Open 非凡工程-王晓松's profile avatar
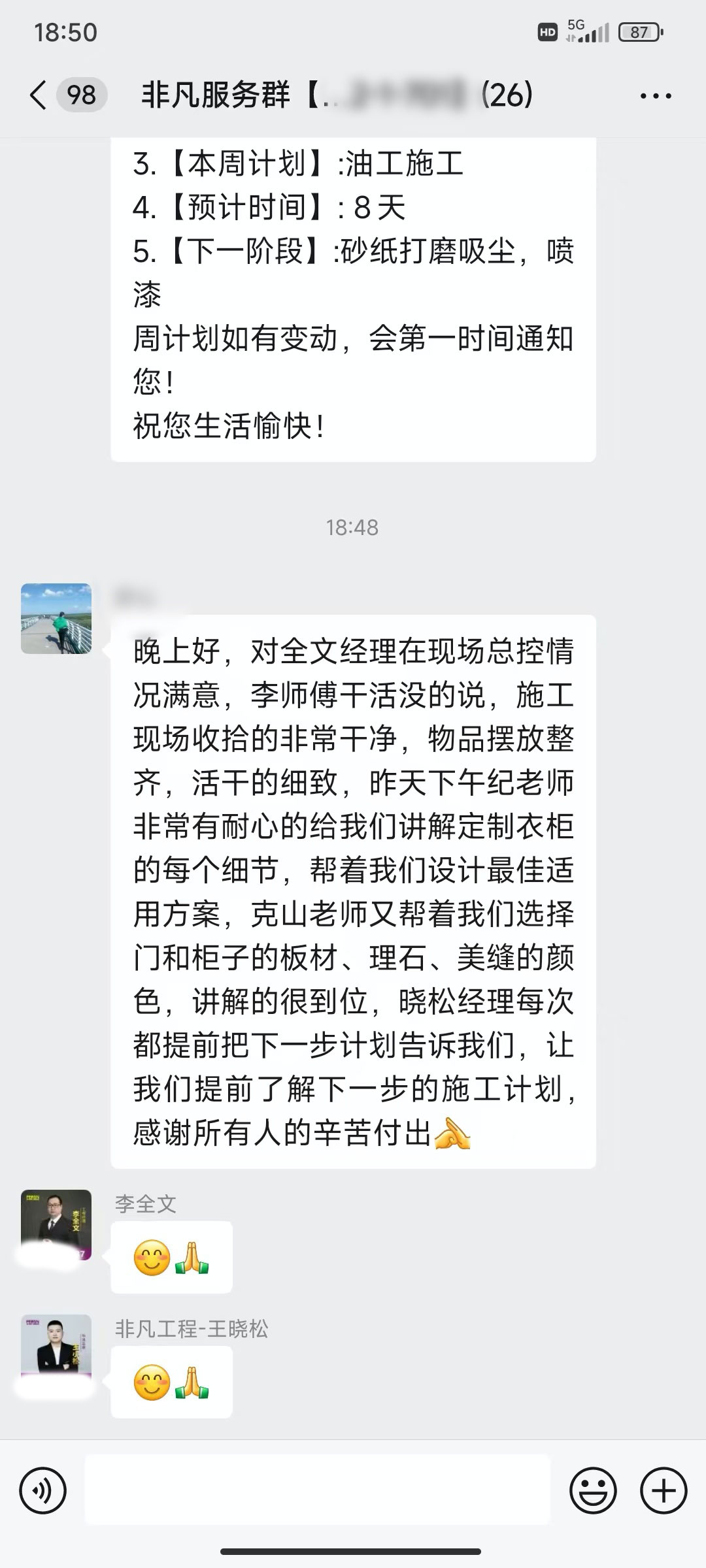 56,1349
